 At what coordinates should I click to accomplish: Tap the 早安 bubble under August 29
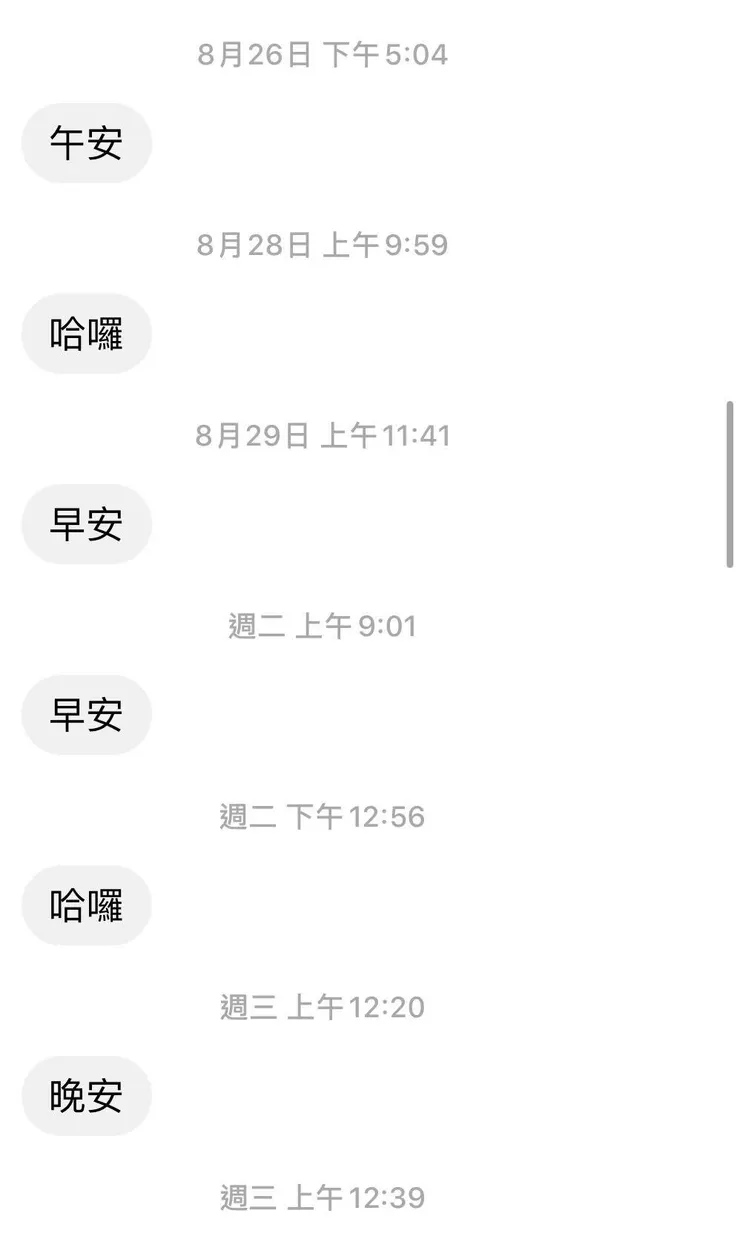(86, 524)
